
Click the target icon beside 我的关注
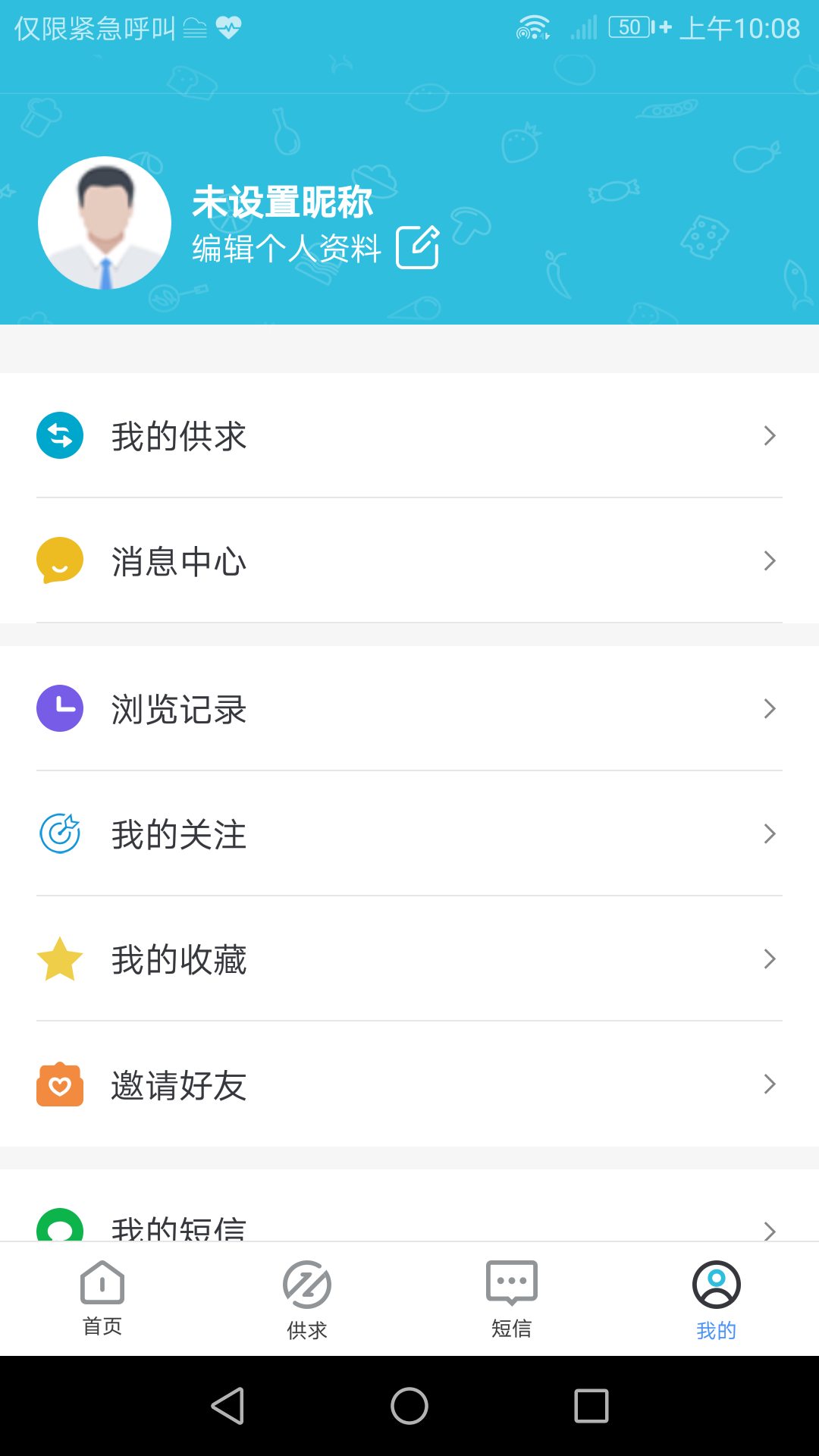pyautogui.click(x=59, y=834)
